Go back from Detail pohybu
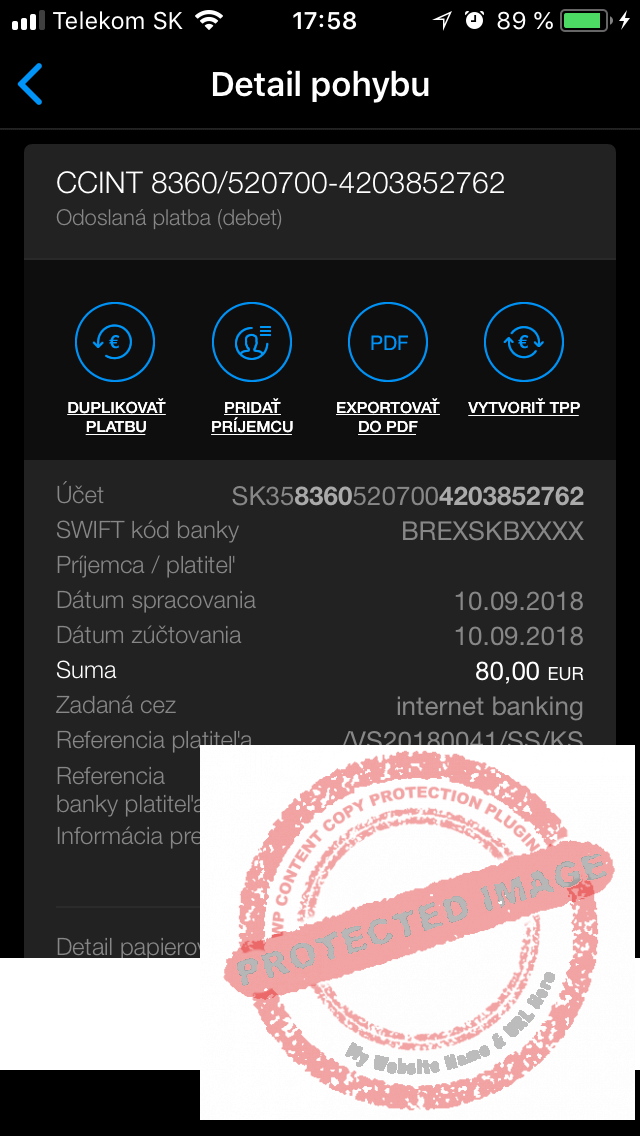This screenshot has width=640, height=1136. pos(30,84)
